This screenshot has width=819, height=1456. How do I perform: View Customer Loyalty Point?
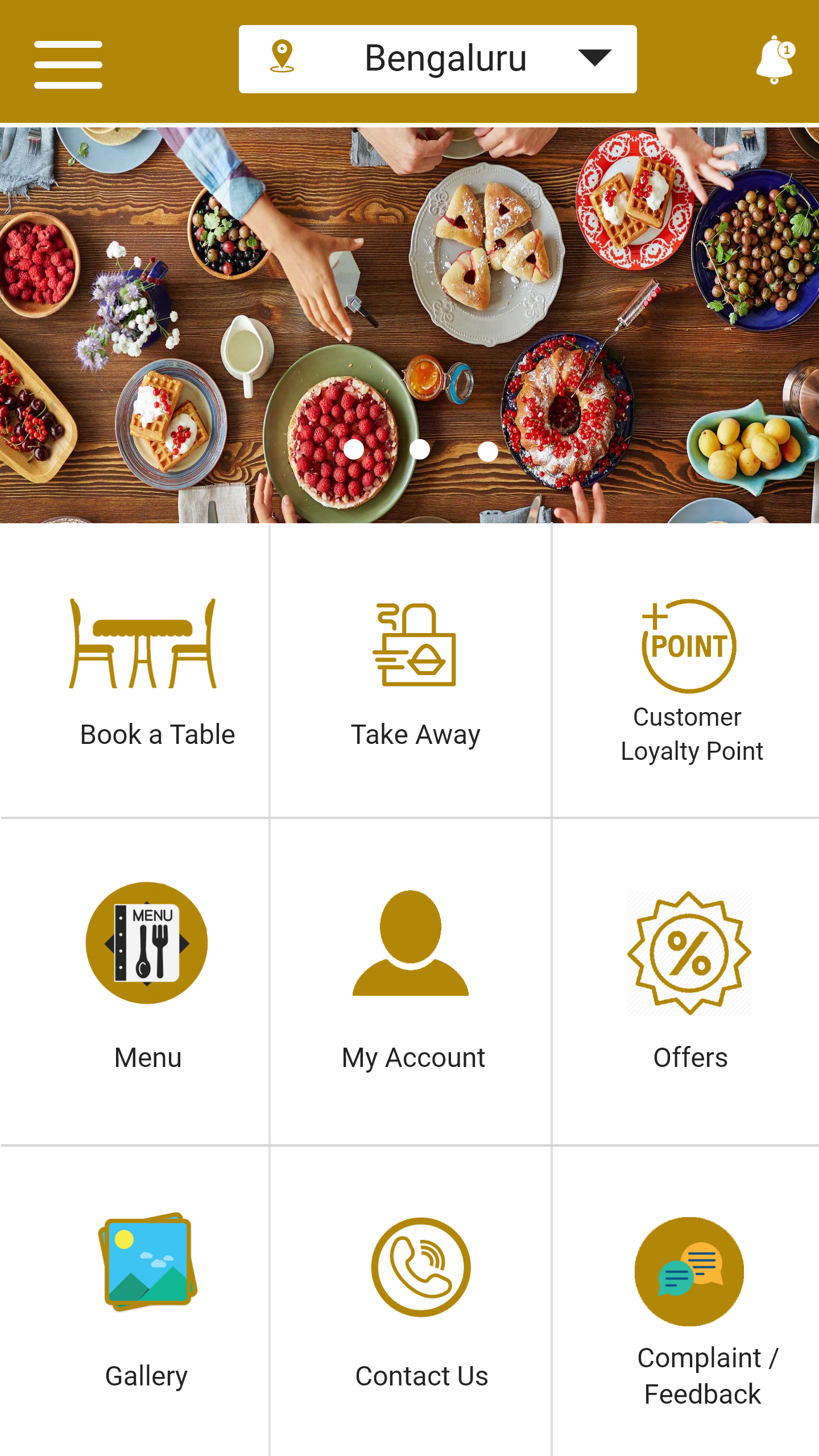pos(689,677)
